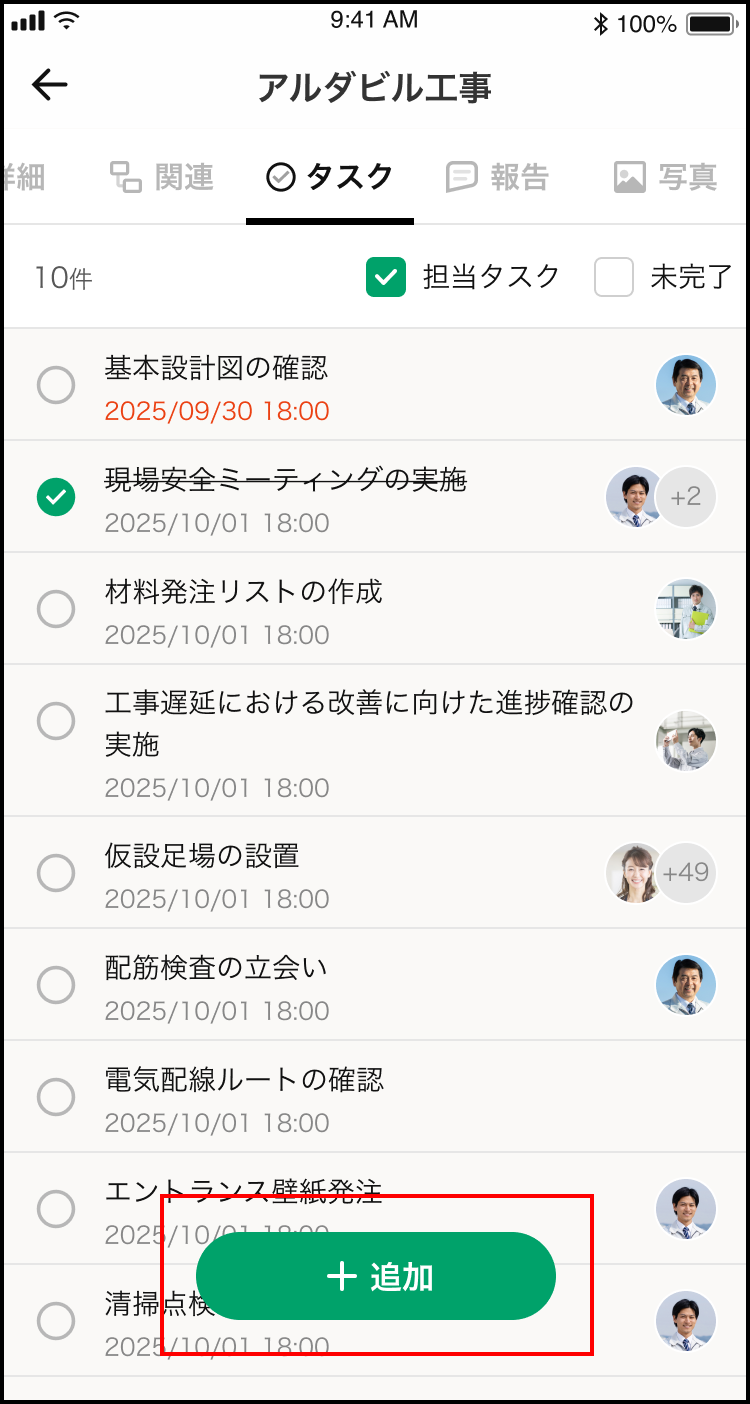Check the 未完了 filter
This screenshot has width=750, height=1404.
pos(614,277)
